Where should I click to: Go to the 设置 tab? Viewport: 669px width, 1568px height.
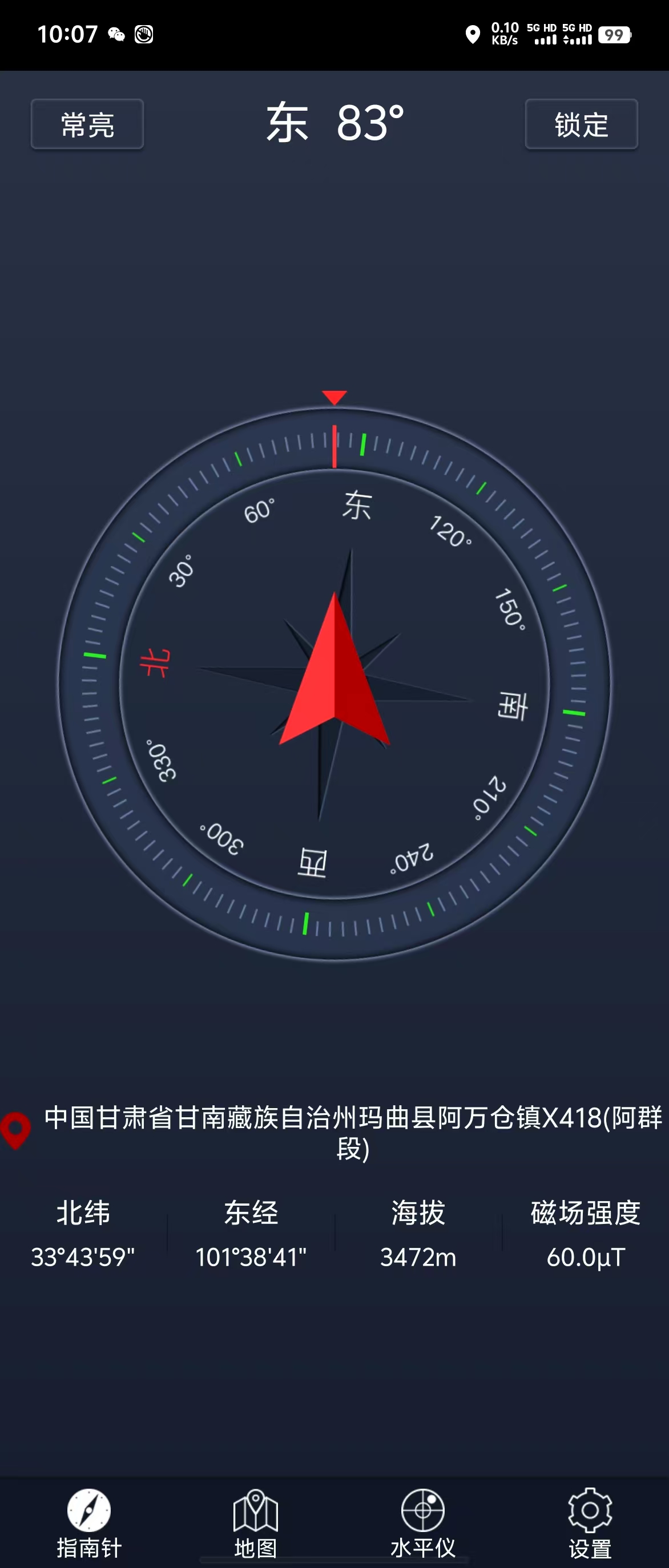point(589,1522)
